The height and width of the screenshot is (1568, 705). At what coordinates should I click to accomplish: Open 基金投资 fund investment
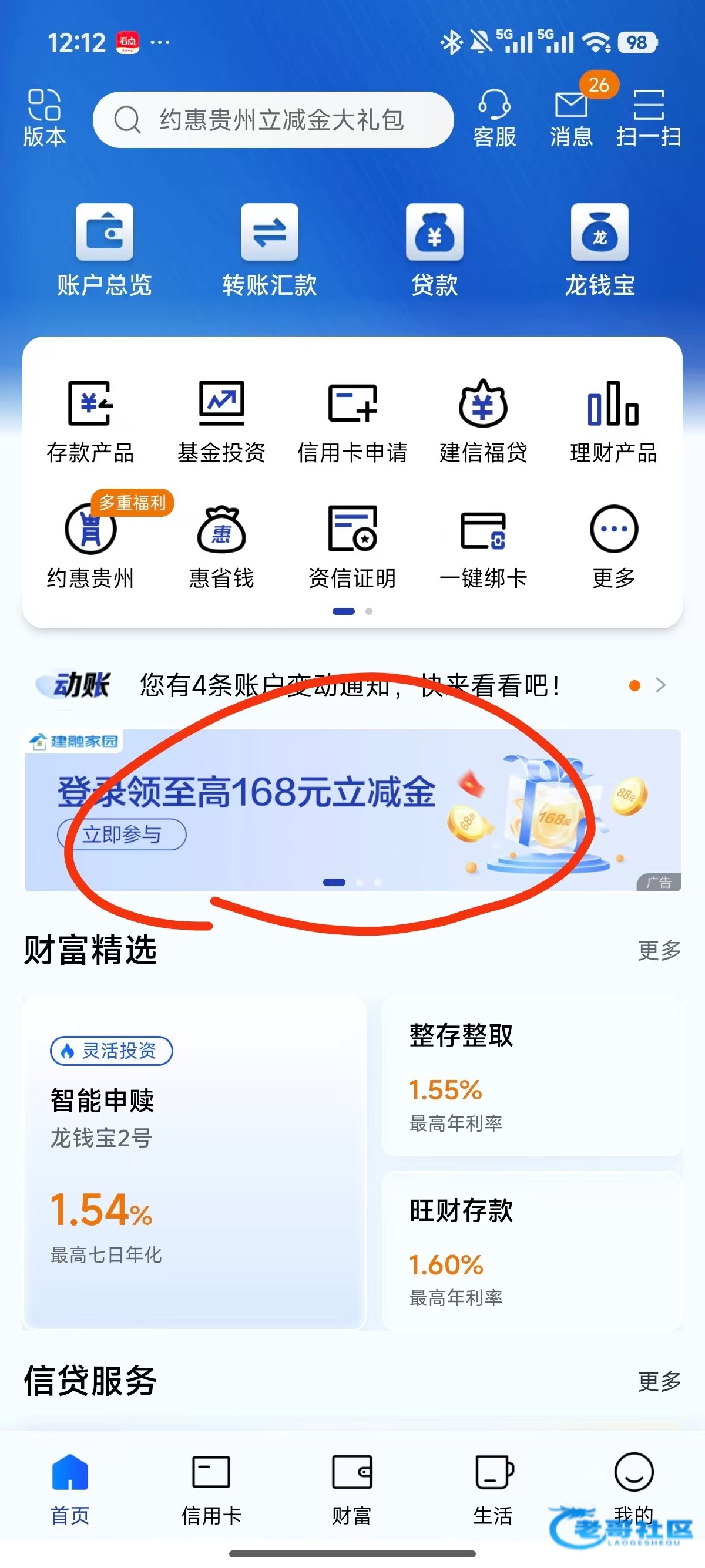point(221,421)
